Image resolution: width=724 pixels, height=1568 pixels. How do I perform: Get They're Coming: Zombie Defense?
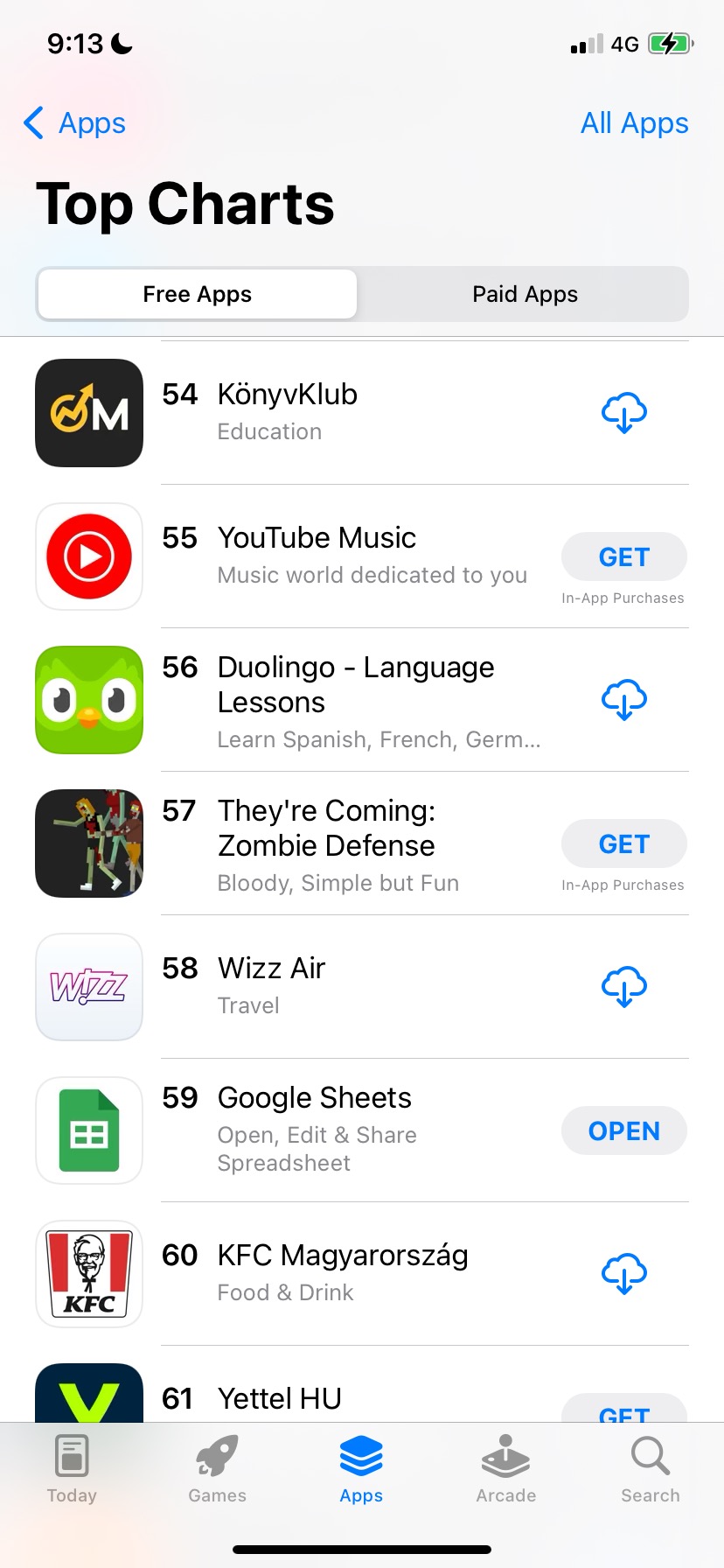(623, 843)
